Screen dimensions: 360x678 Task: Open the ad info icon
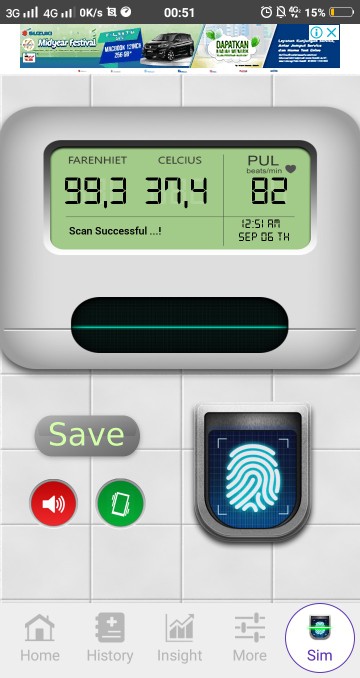316,32
